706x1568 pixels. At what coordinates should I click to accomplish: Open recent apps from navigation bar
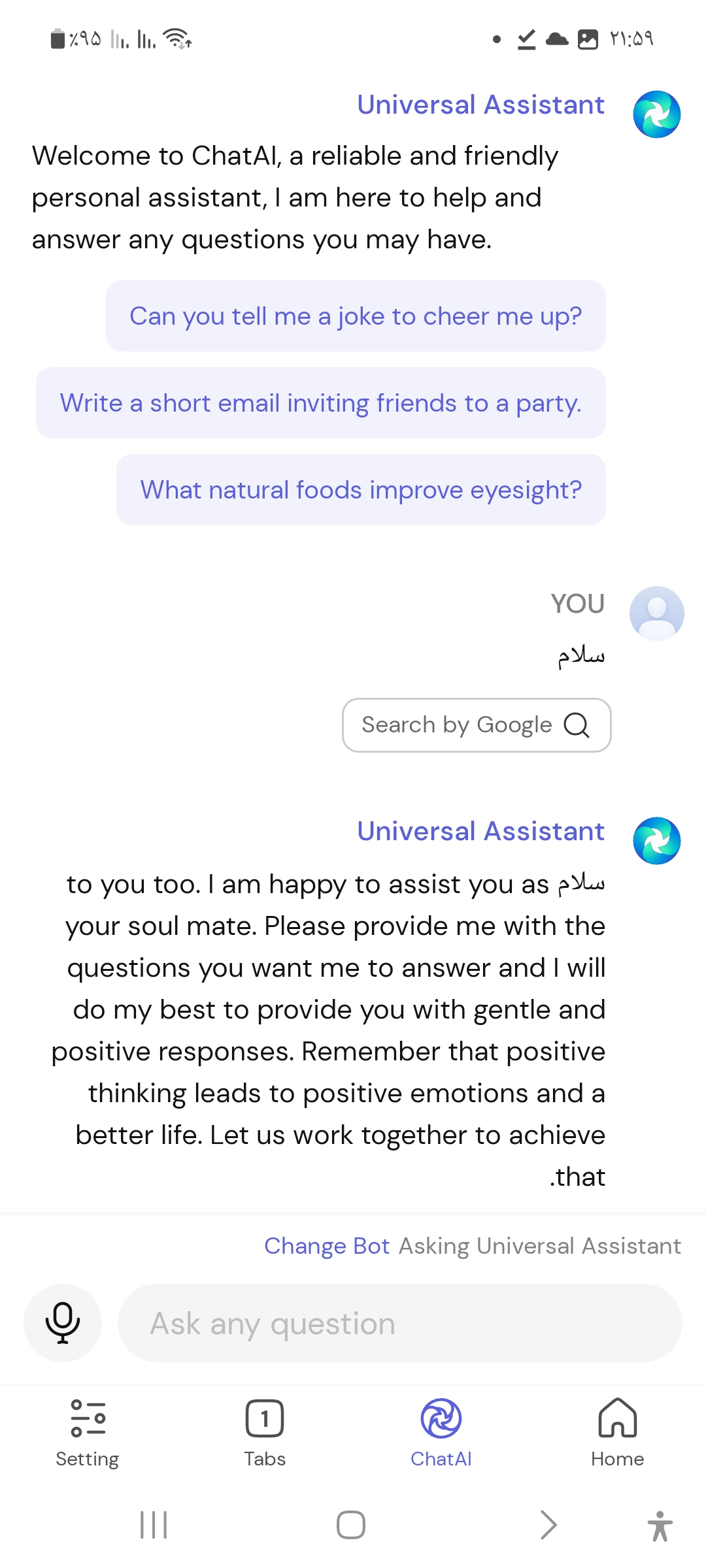click(x=154, y=1525)
